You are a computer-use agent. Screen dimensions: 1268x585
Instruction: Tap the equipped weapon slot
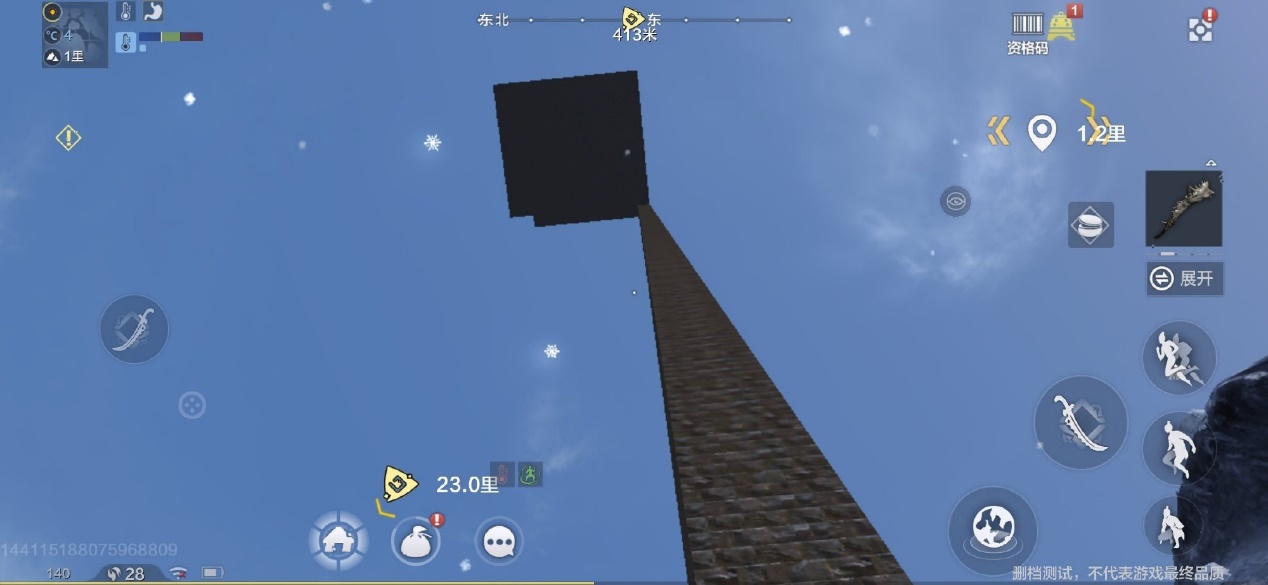pyautogui.click(x=1183, y=208)
